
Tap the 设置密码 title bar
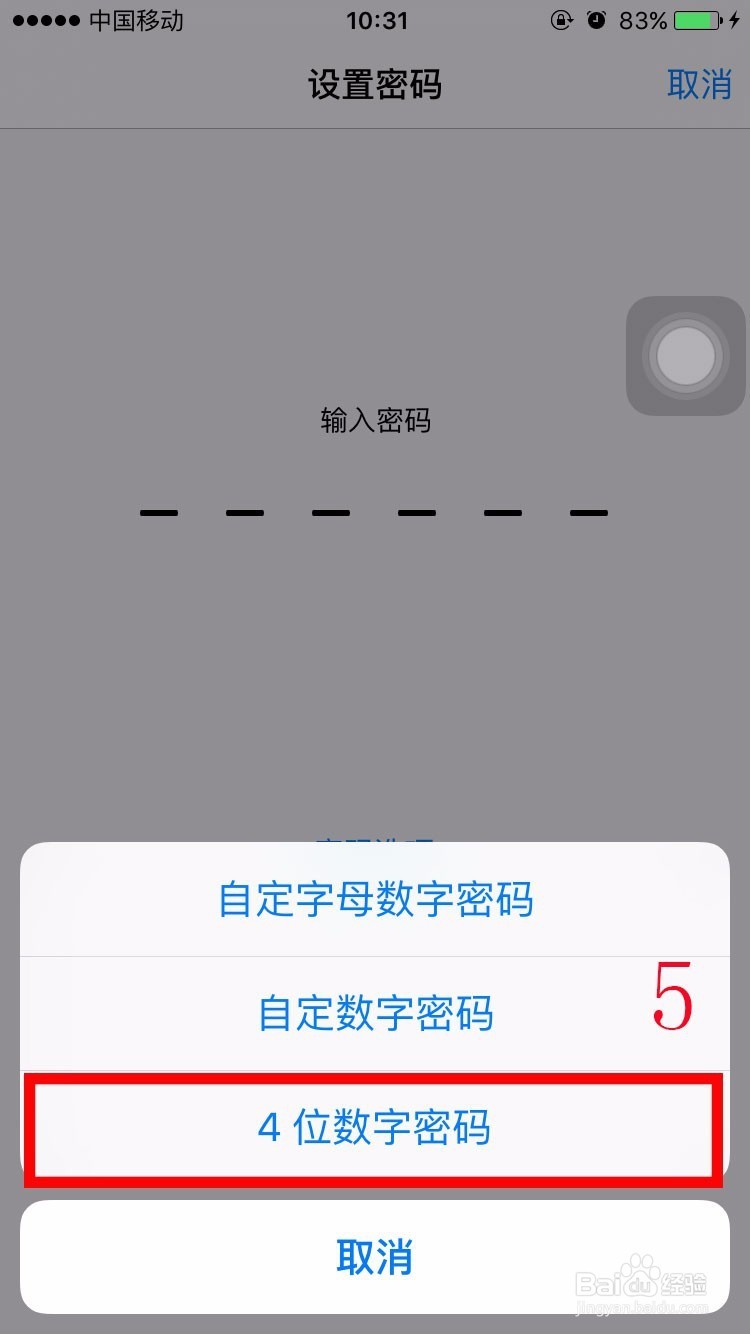tap(375, 85)
